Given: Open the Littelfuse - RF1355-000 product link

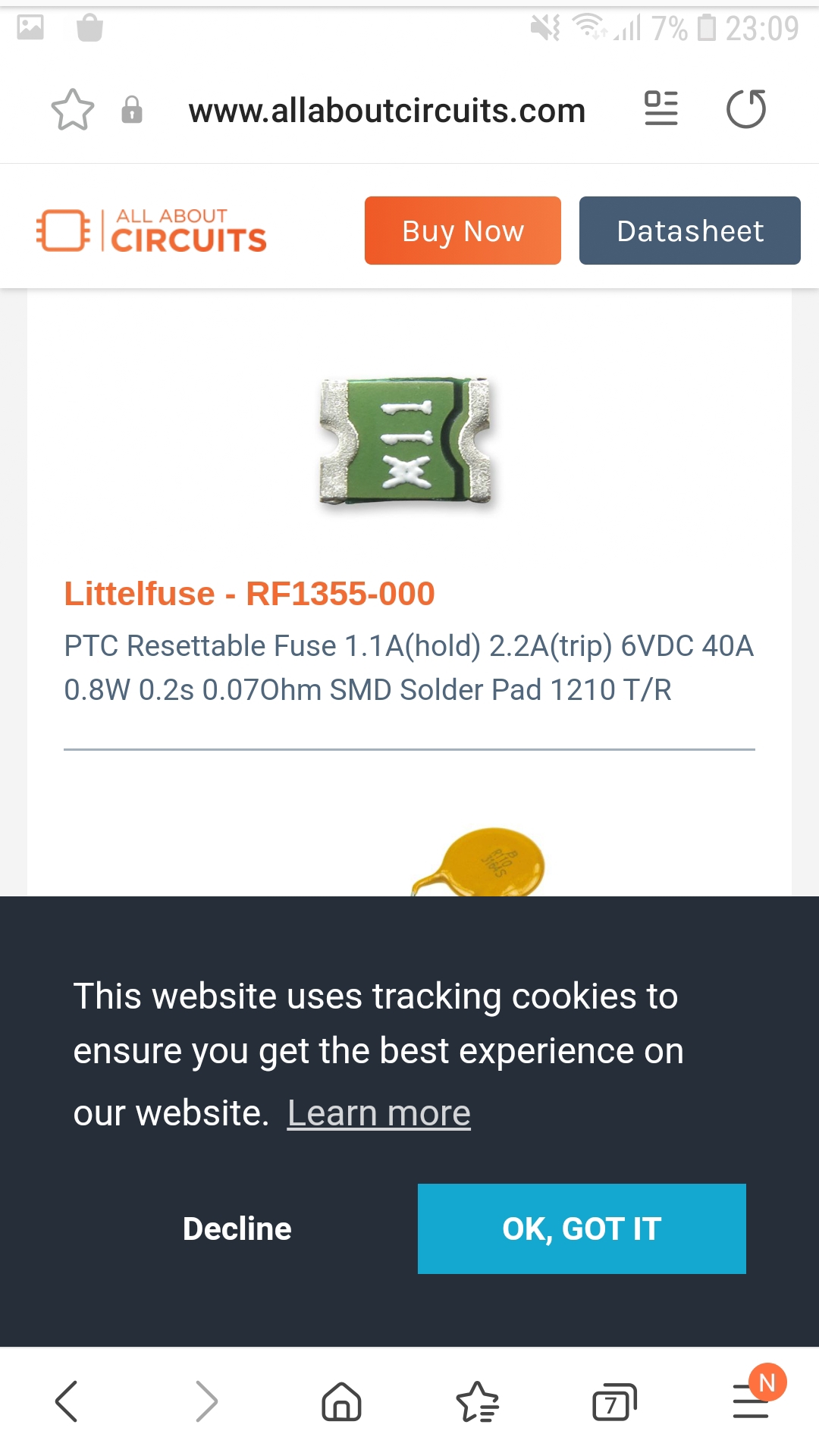Looking at the screenshot, I should click(249, 594).
